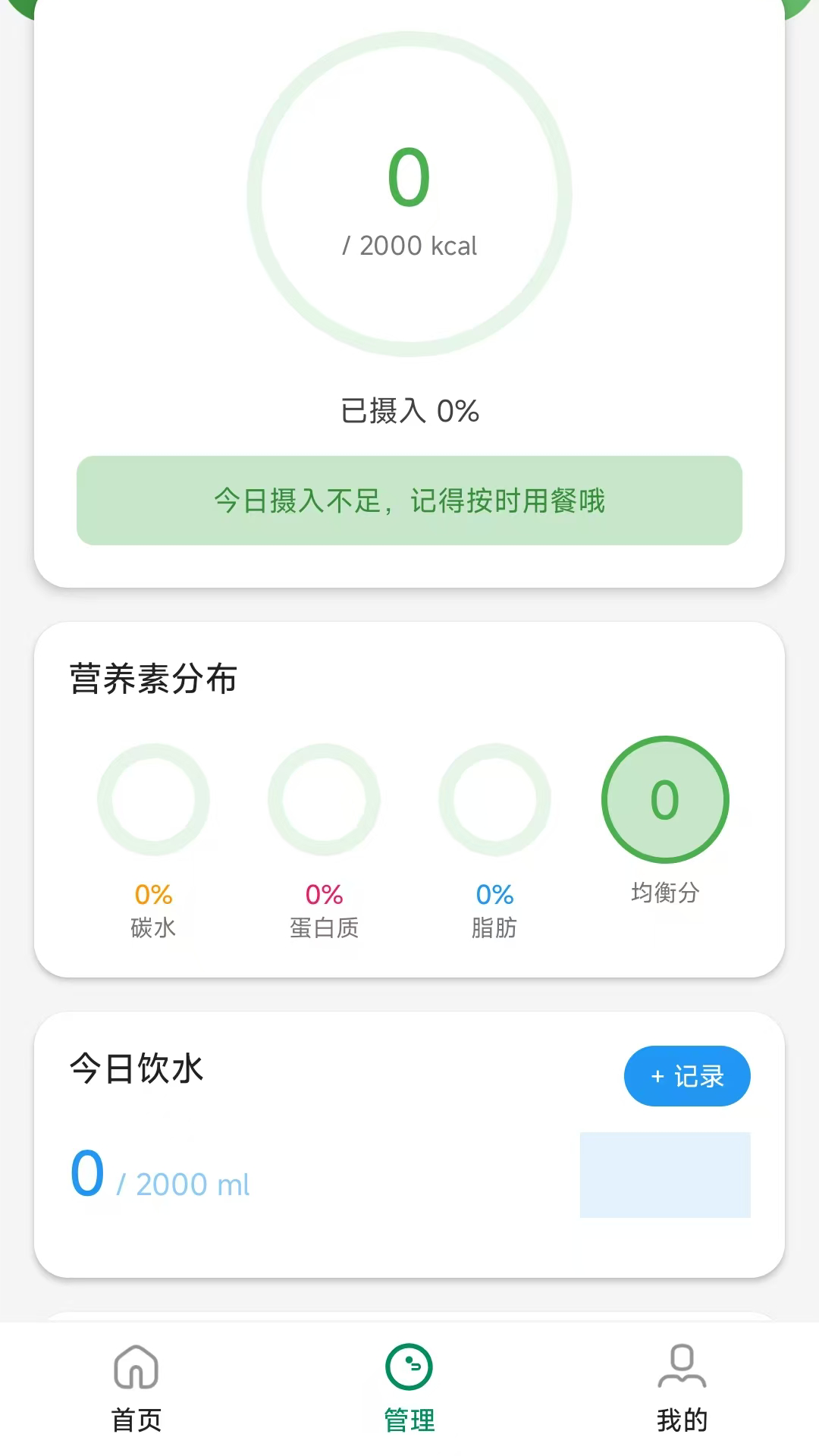Select the 管理 tab
The height and width of the screenshot is (1456, 819).
(x=409, y=1388)
